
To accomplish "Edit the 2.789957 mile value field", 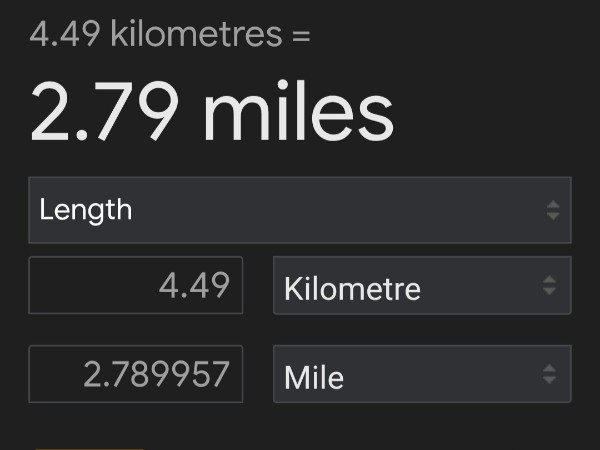I will [136, 374].
